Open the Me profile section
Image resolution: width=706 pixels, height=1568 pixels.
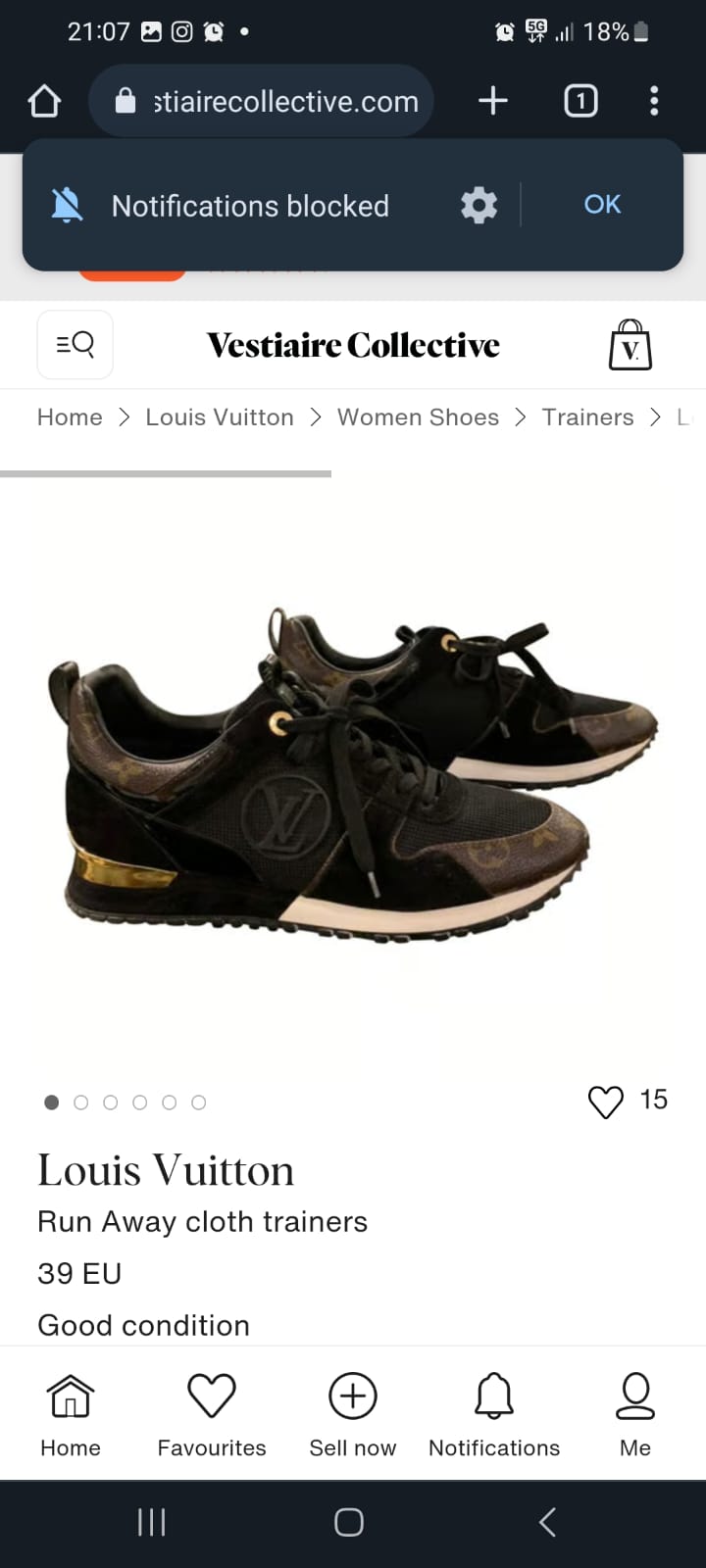coord(634,1395)
